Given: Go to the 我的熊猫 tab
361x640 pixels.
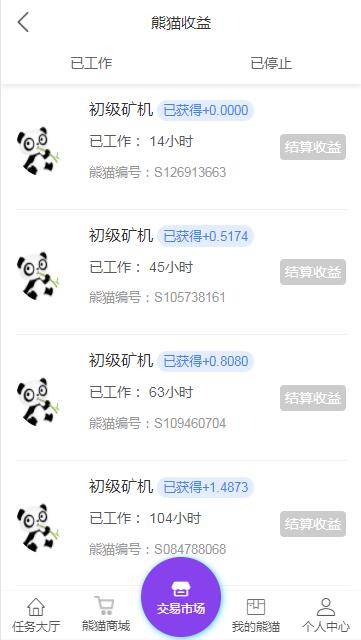Looking at the screenshot, I should point(256,615).
